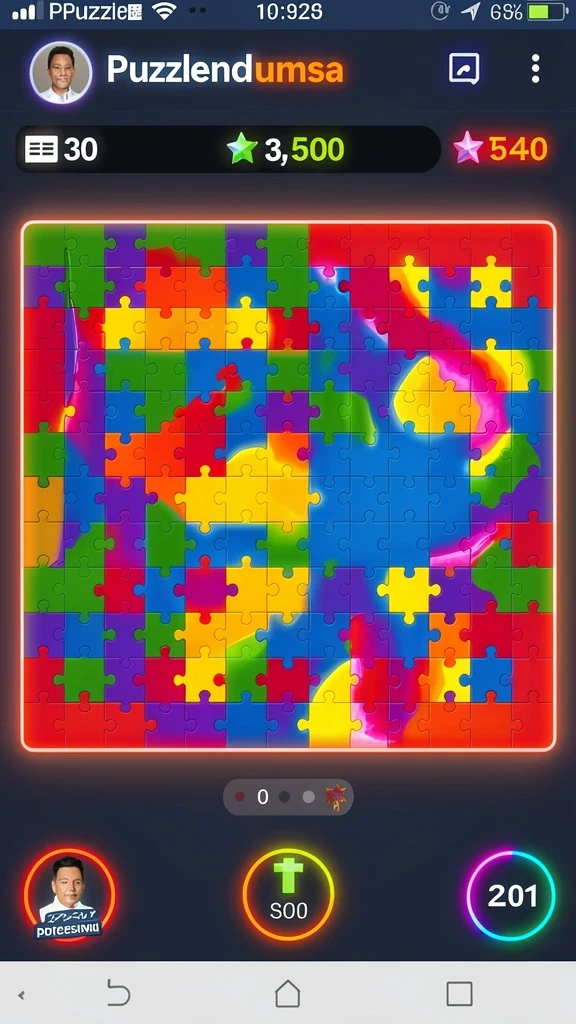Go to the home screen via the home button
This screenshot has height=1024, width=576.
pyautogui.click(x=287, y=994)
